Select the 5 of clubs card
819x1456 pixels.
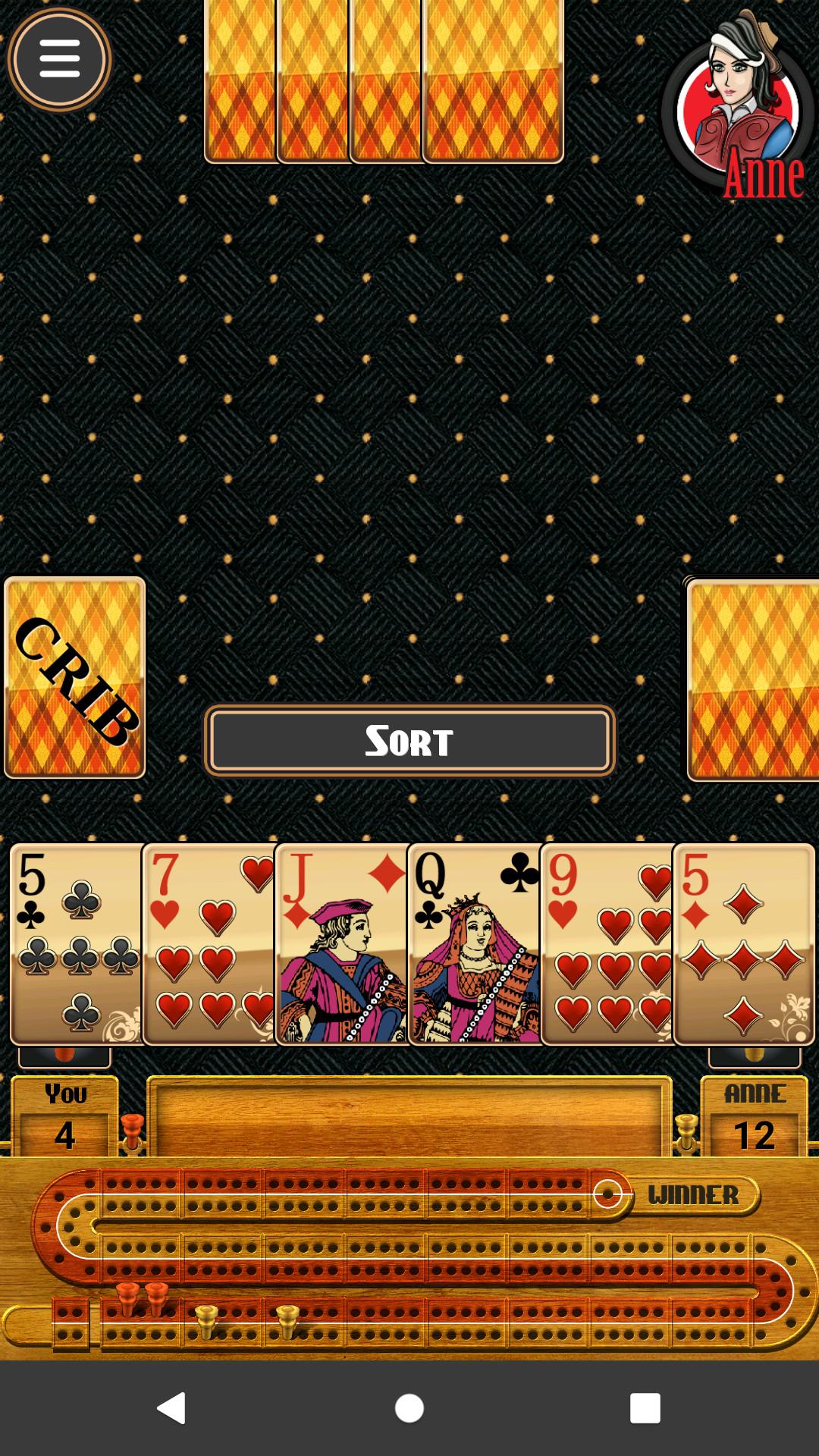[76, 944]
